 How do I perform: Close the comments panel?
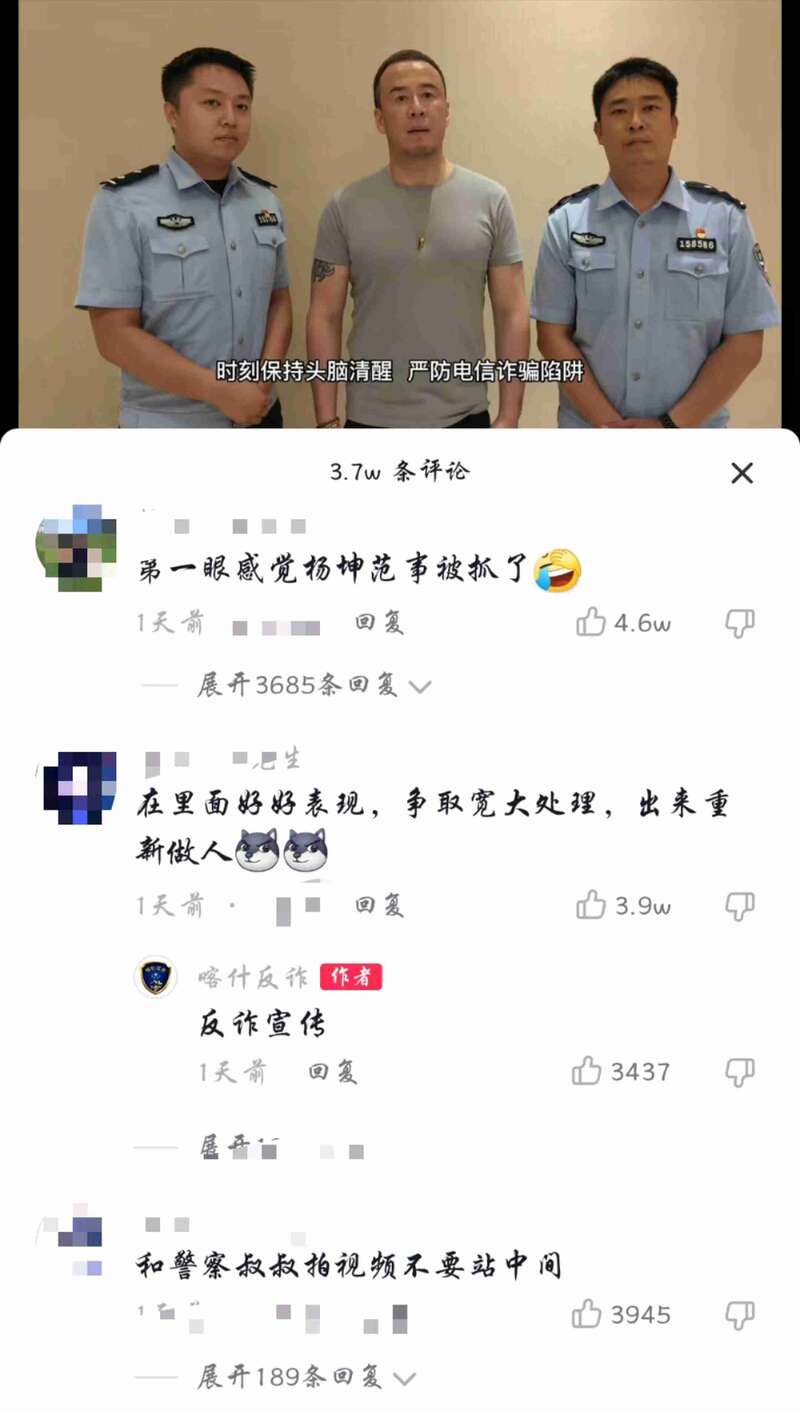pos(741,473)
